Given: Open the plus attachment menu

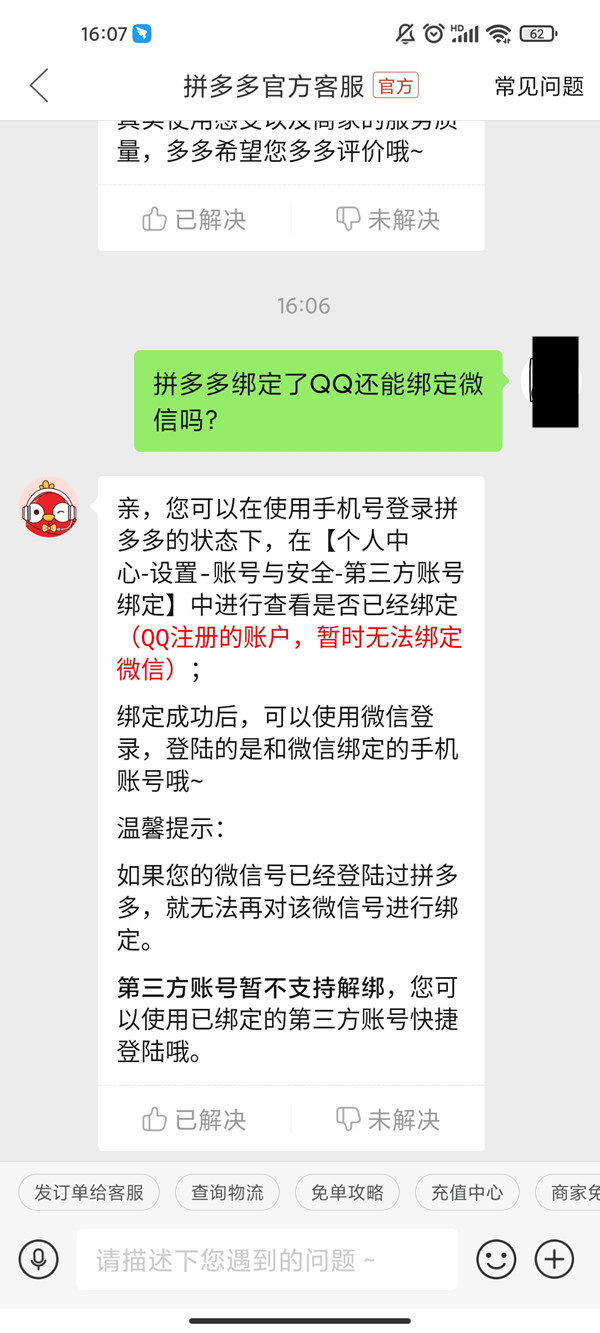Looking at the screenshot, I should tap(554, 1259).
